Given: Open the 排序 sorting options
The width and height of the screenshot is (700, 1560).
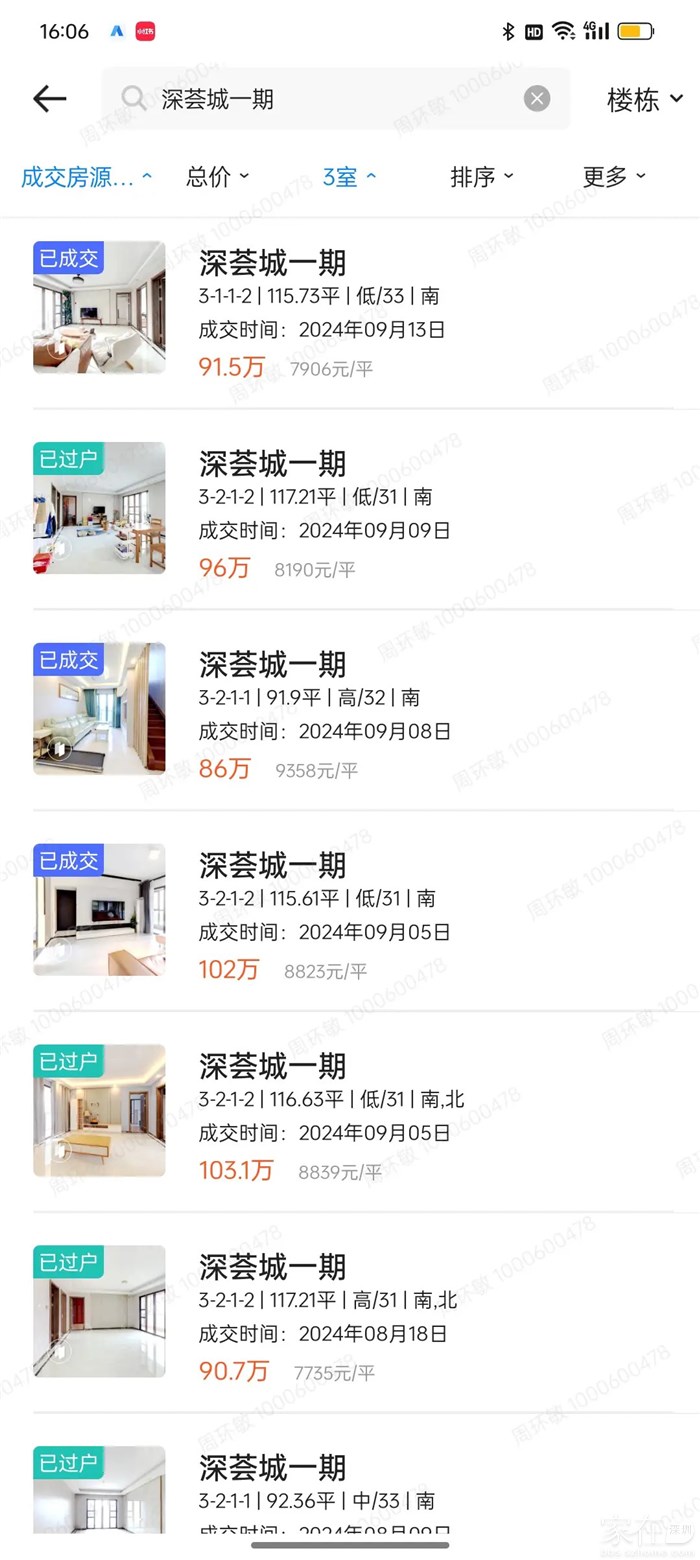Looking at the screenshot, I should [481, 177].
